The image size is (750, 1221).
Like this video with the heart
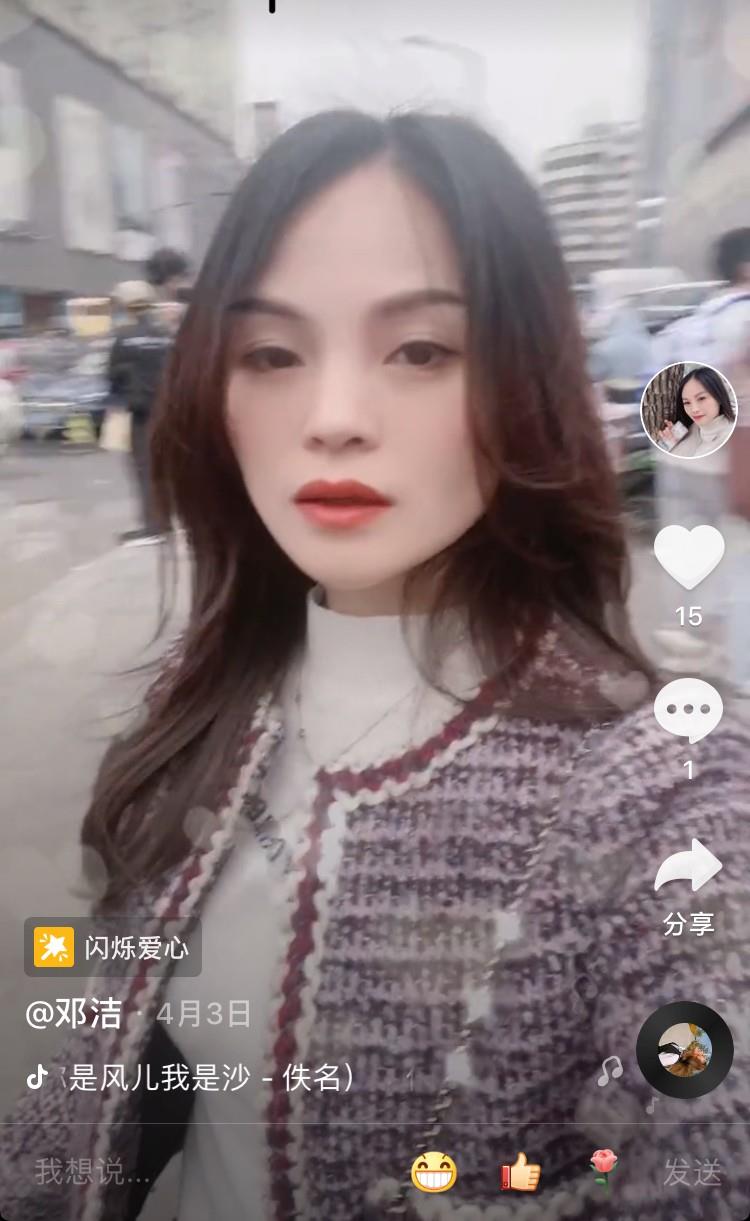(x=688, y=556)
